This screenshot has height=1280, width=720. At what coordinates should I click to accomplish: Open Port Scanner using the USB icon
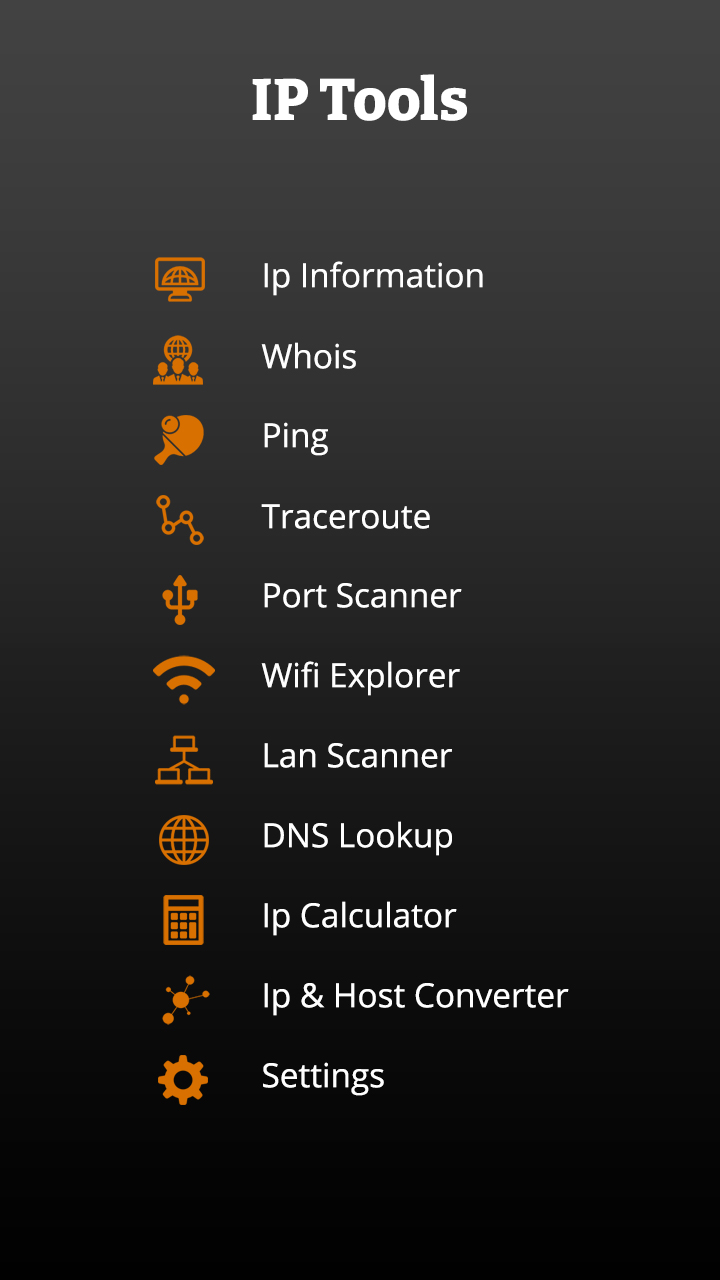(x=181, y=596)
